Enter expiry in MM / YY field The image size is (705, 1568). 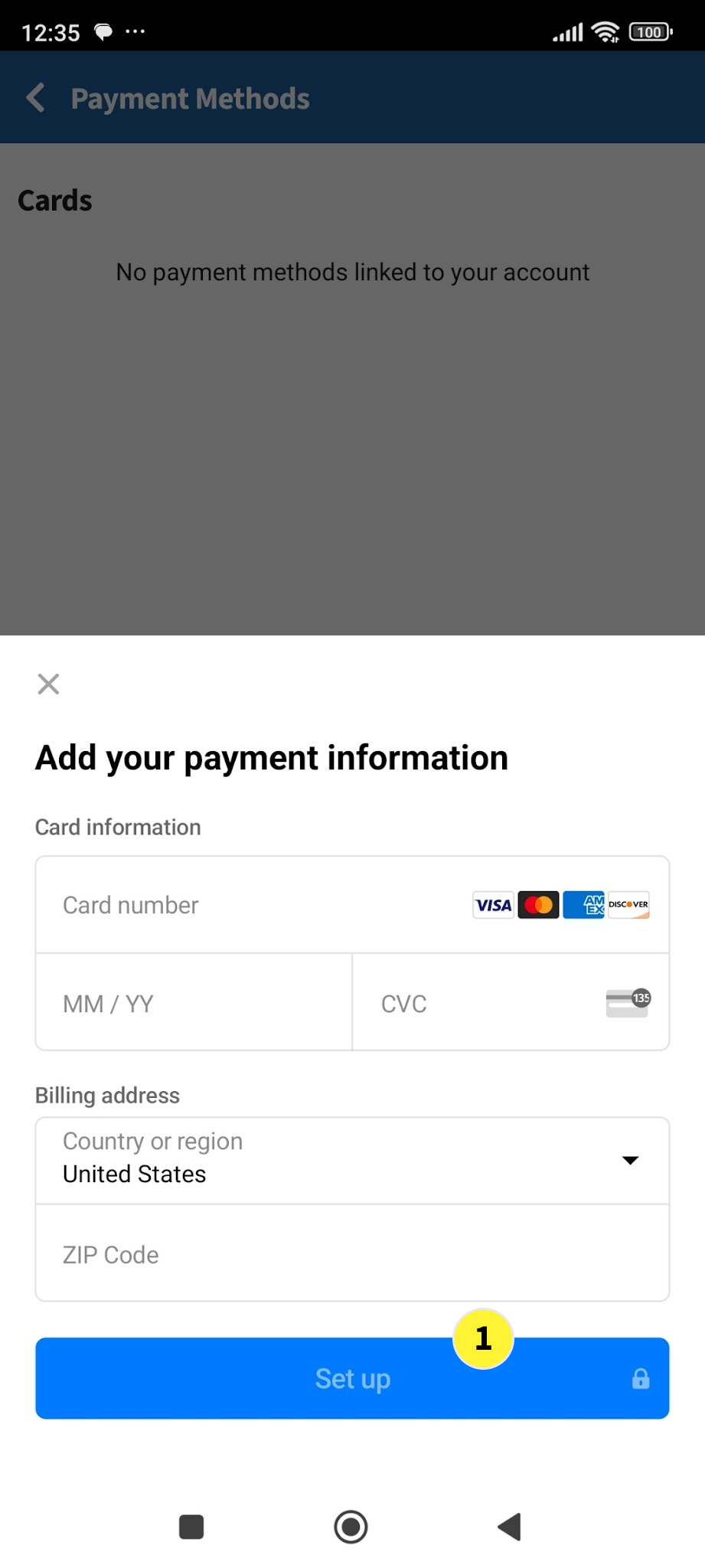[x=194, y=1003]
